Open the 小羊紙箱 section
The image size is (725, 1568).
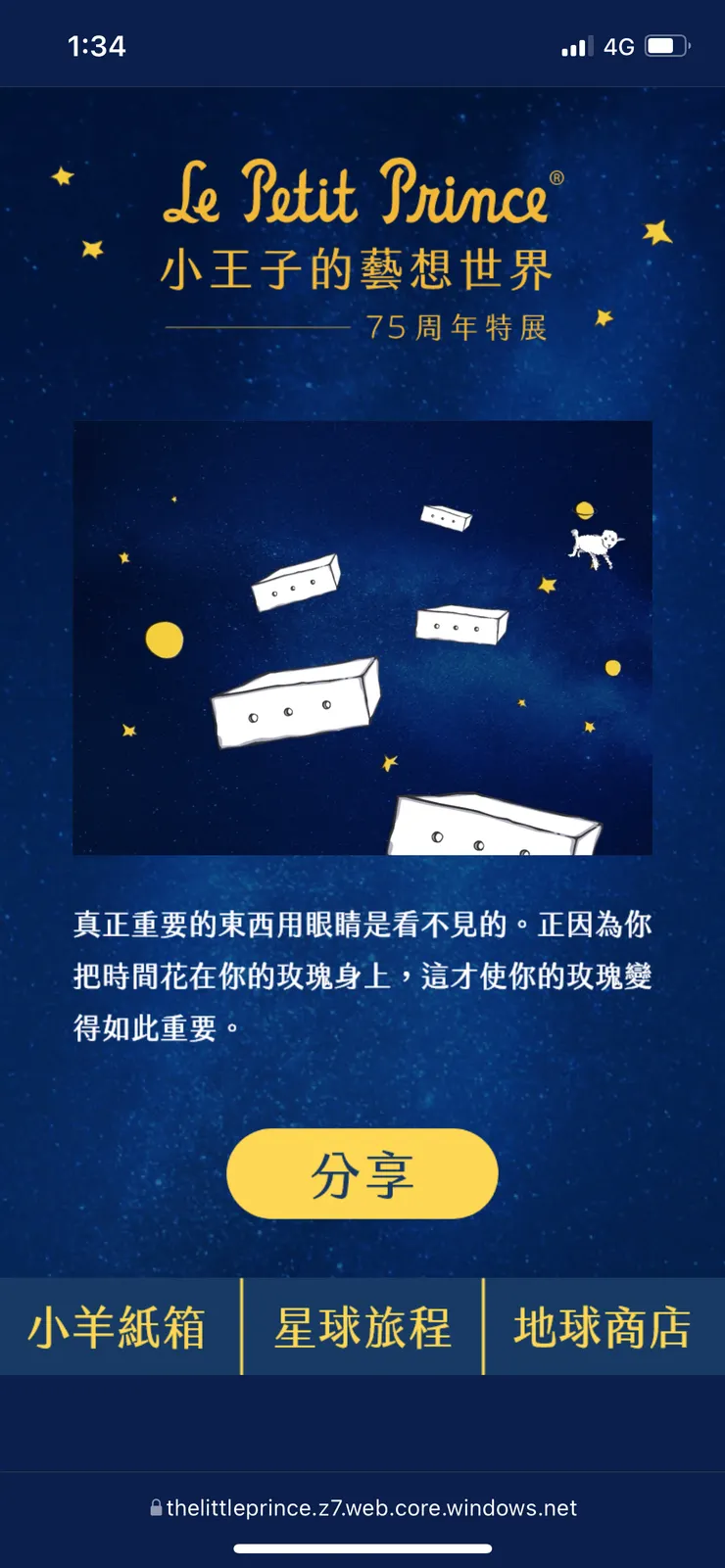tap(118, 1327)
